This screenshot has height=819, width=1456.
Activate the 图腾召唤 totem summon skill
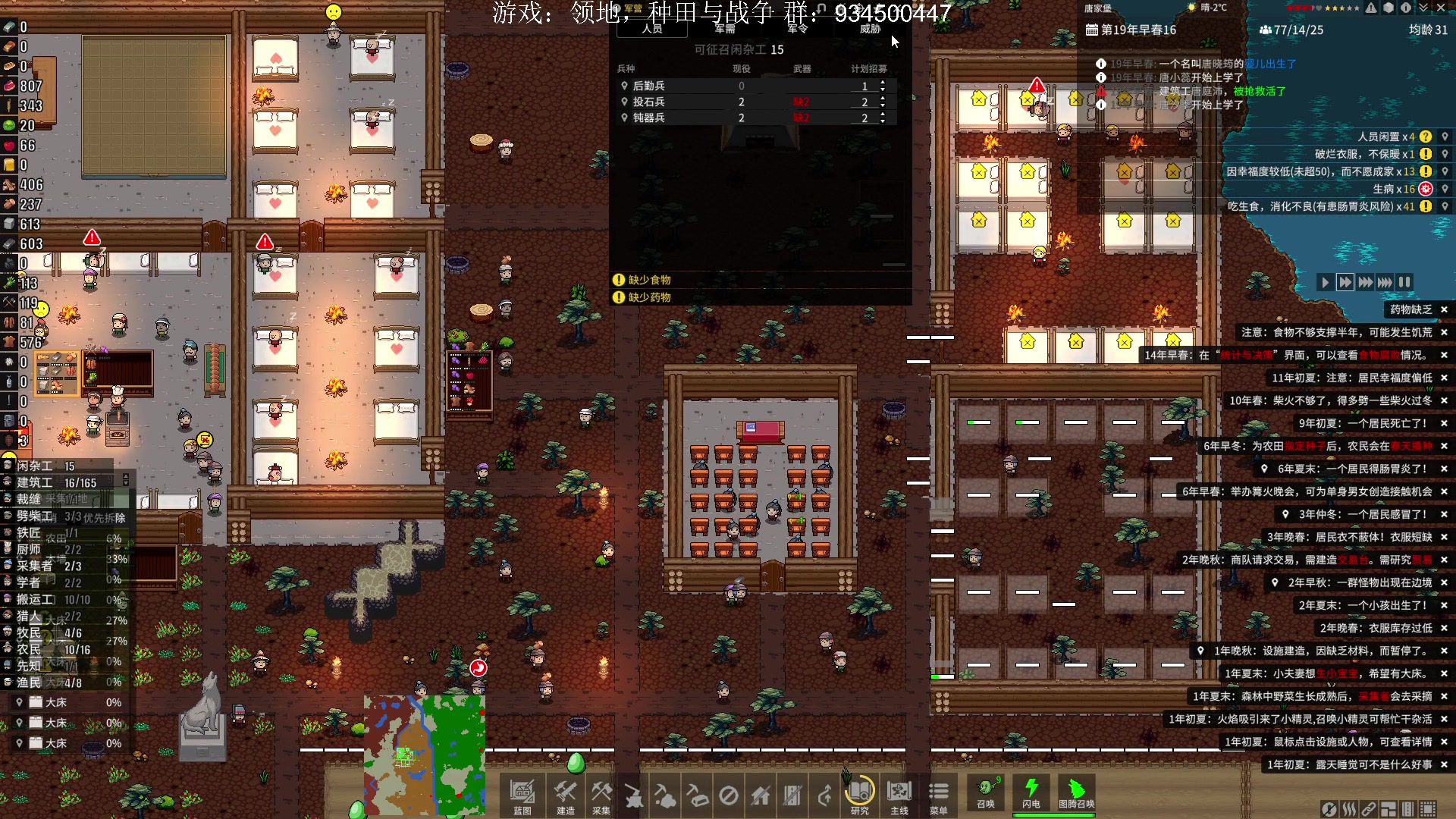pos(1076,792)
